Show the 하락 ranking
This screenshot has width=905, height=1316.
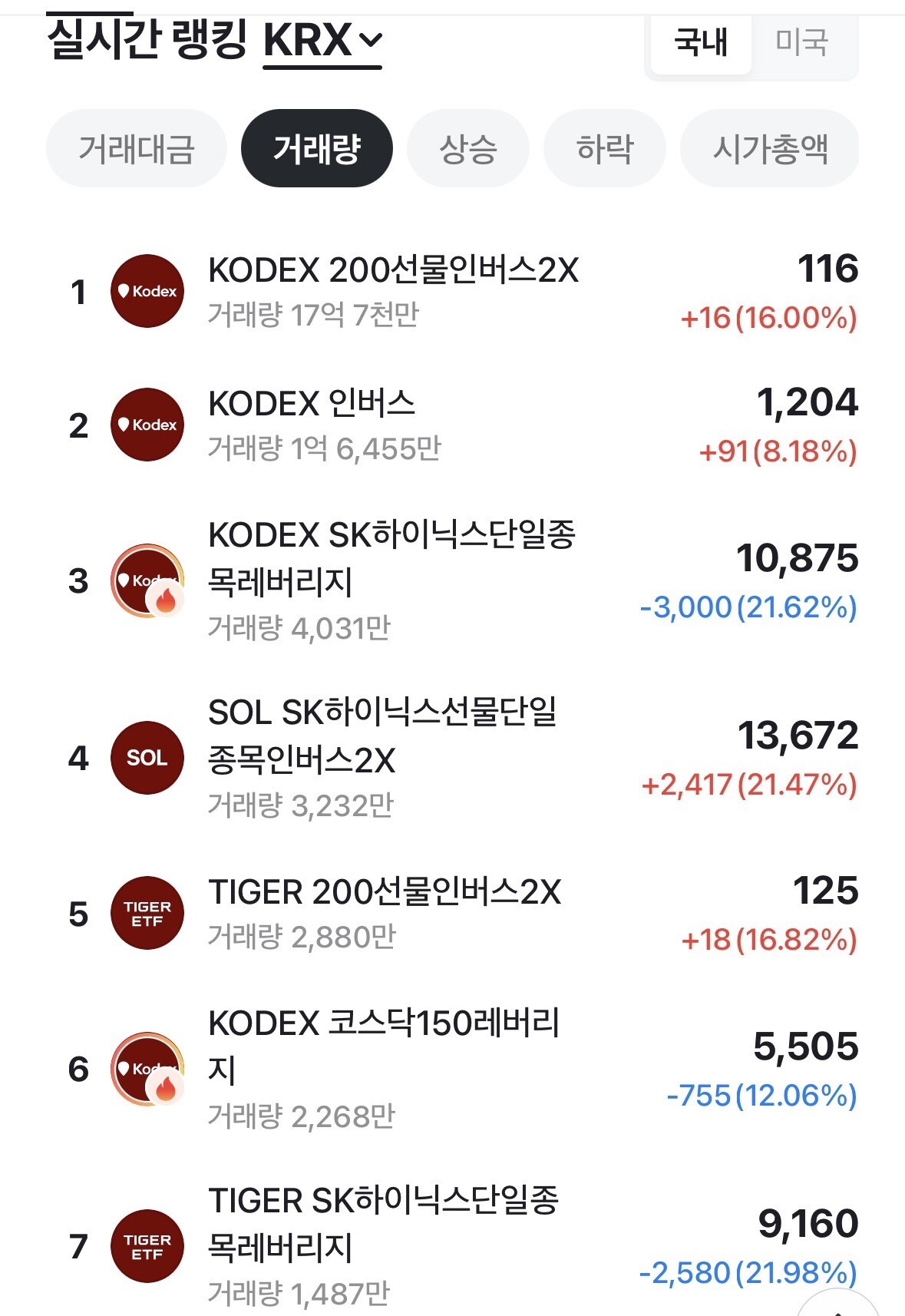tap(605, 148)
